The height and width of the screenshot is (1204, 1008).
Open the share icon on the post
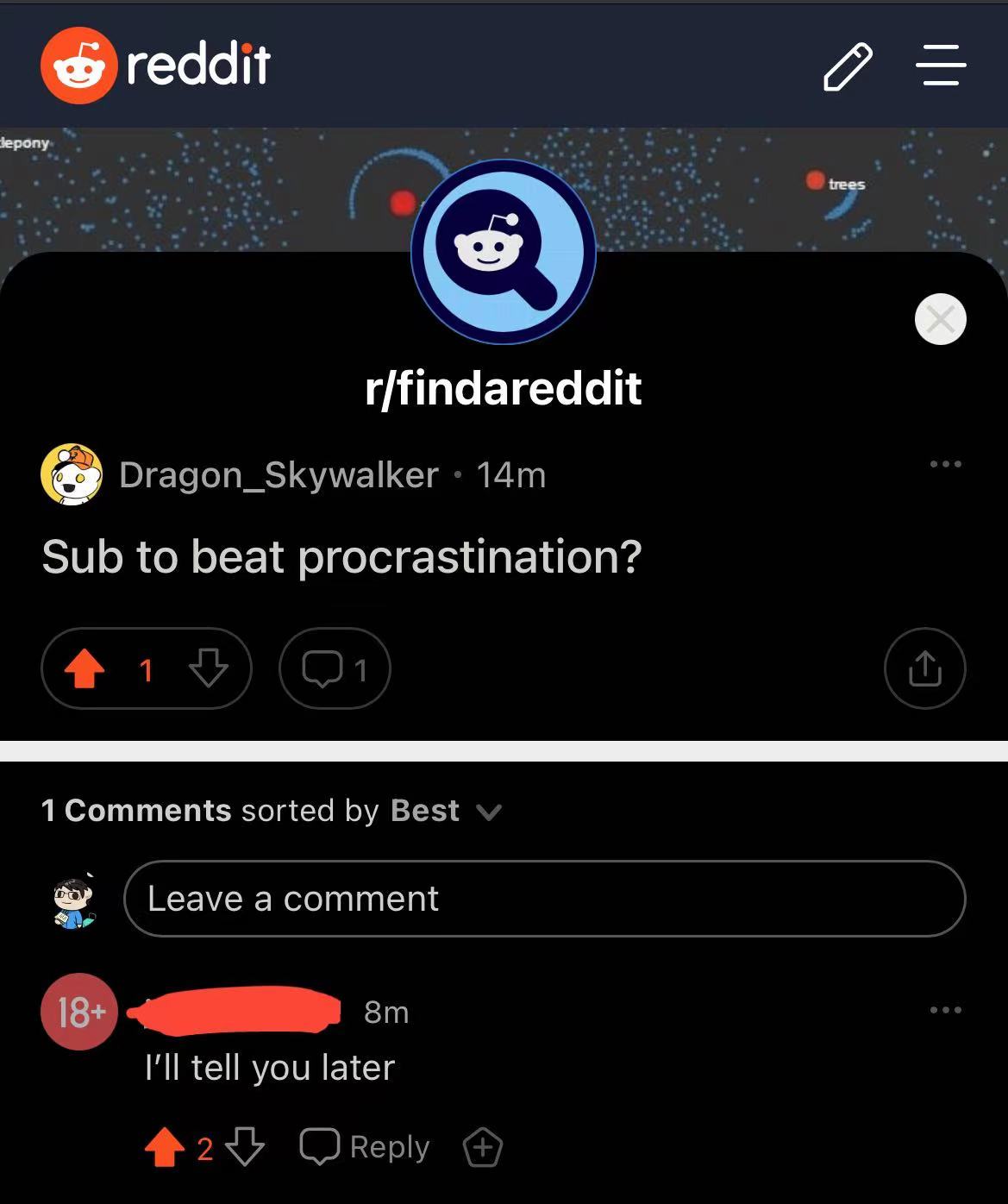coord(924,668)
